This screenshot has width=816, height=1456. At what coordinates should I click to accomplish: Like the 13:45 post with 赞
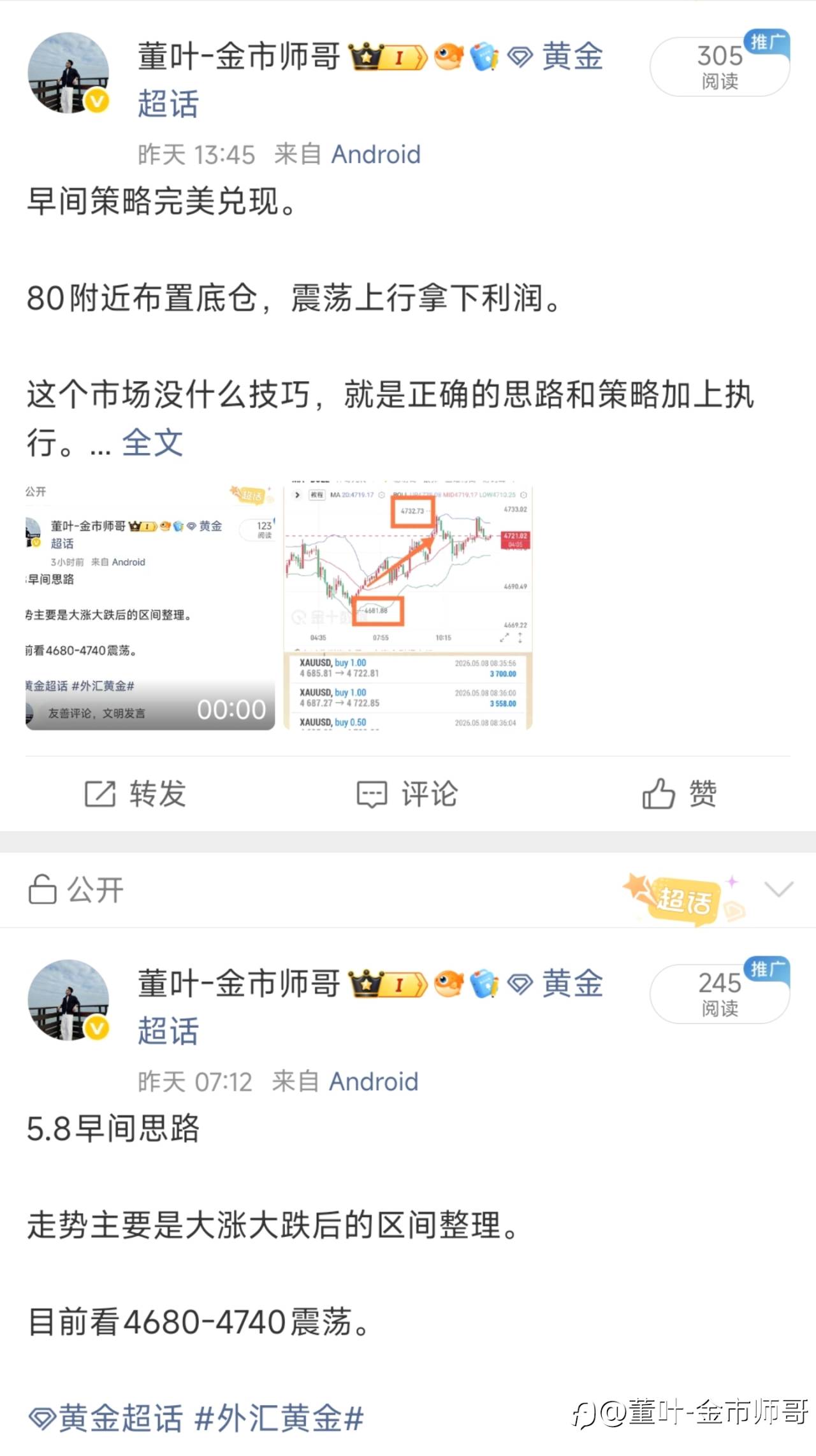click(680, 794)
